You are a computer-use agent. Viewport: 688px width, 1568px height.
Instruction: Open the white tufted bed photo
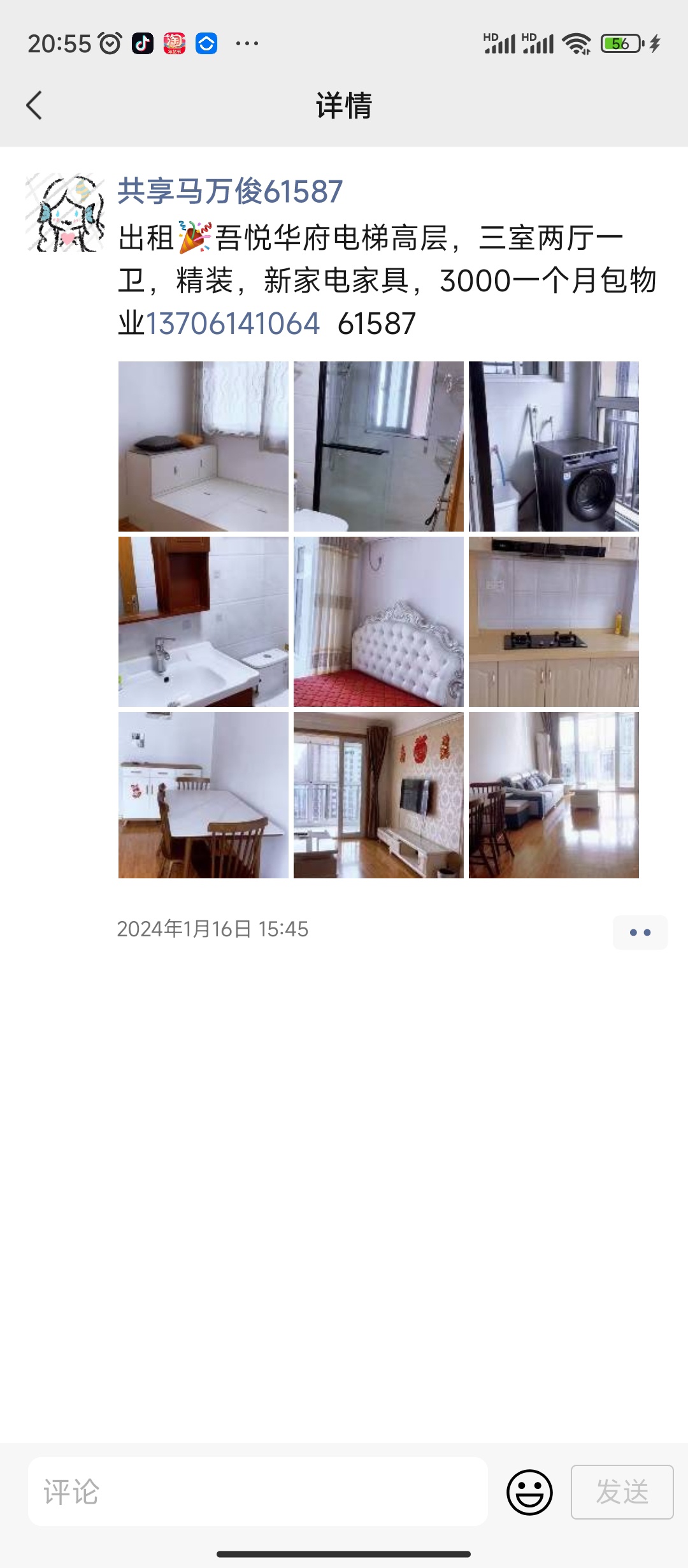point(378,621)
